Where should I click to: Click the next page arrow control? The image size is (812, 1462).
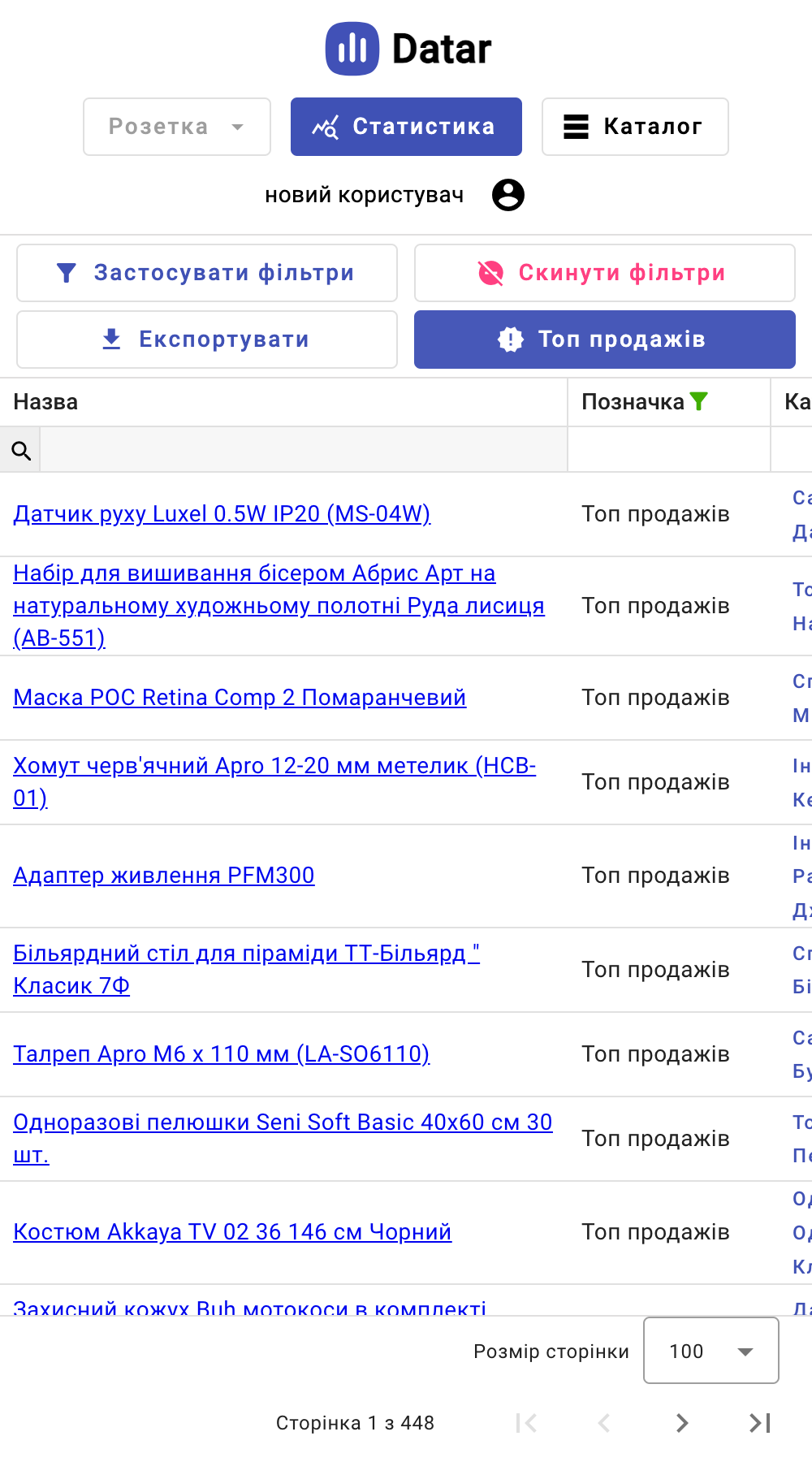(x=681, y=1423)
